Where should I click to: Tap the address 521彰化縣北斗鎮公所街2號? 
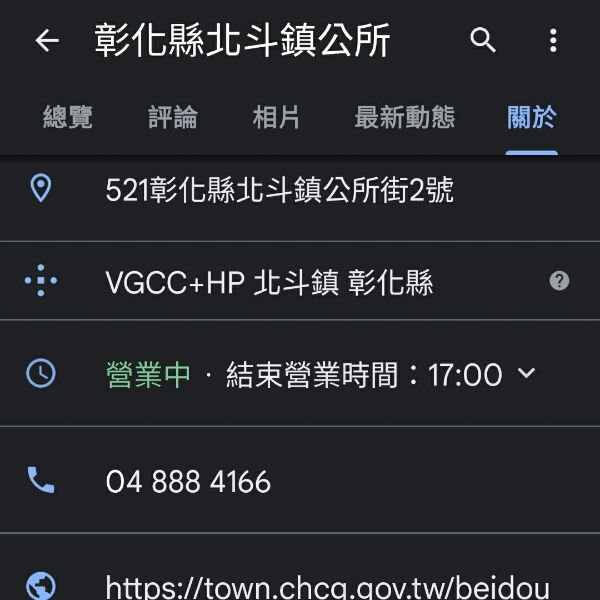(279, 189)
